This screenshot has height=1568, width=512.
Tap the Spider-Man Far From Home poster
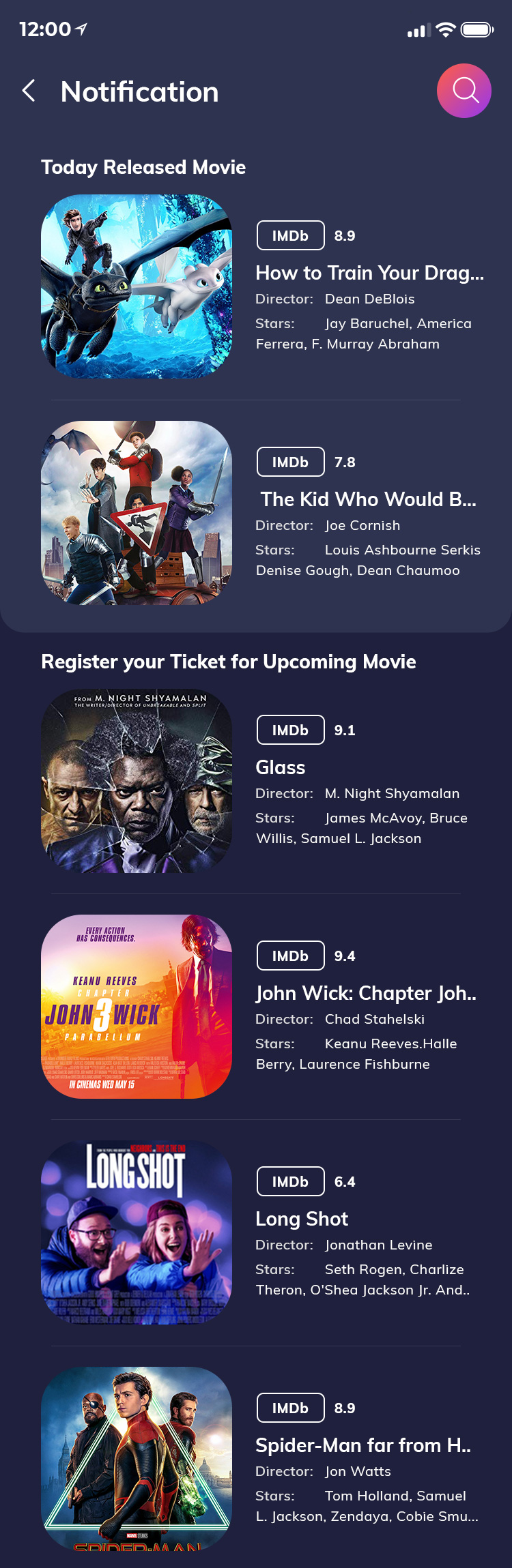tap(137, 1458)
